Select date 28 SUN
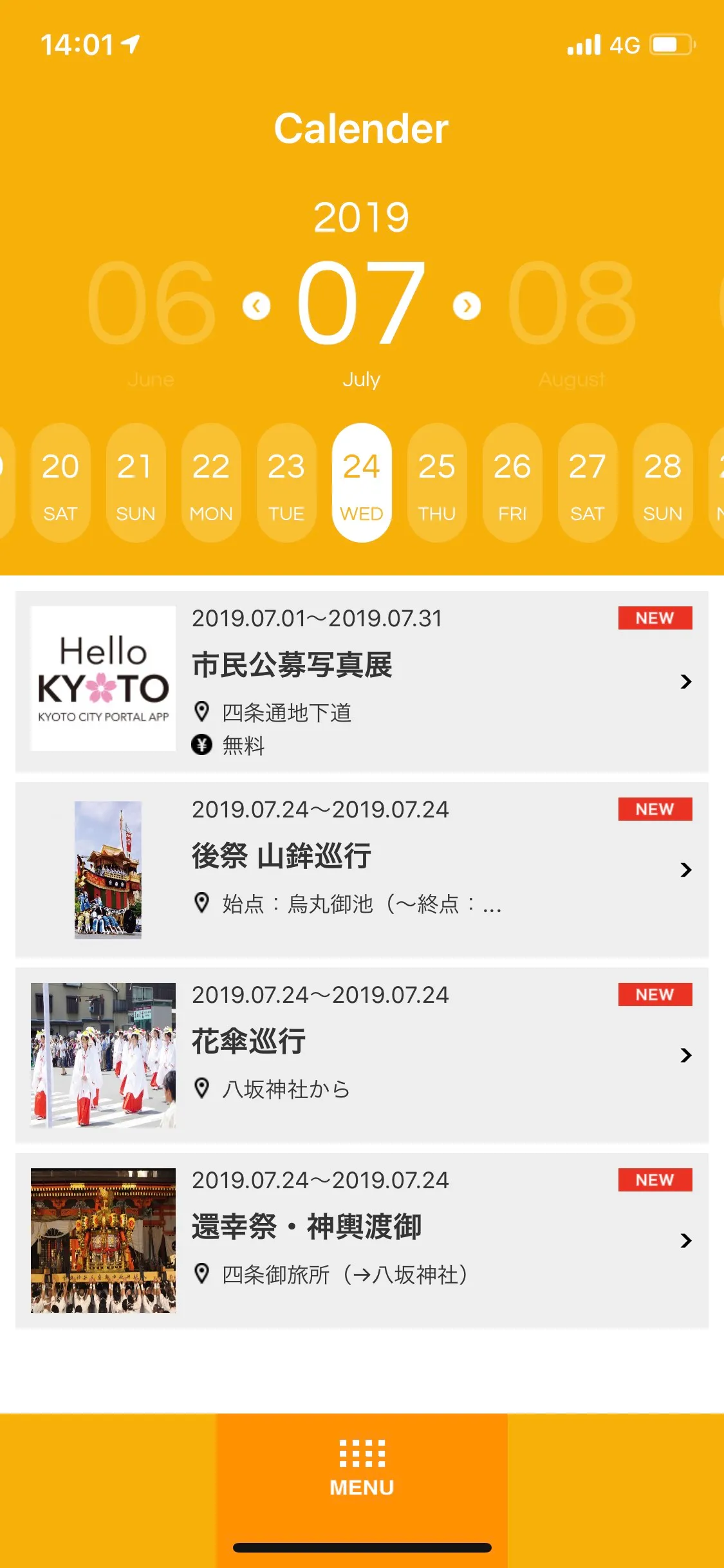 (x=663, y=483)
